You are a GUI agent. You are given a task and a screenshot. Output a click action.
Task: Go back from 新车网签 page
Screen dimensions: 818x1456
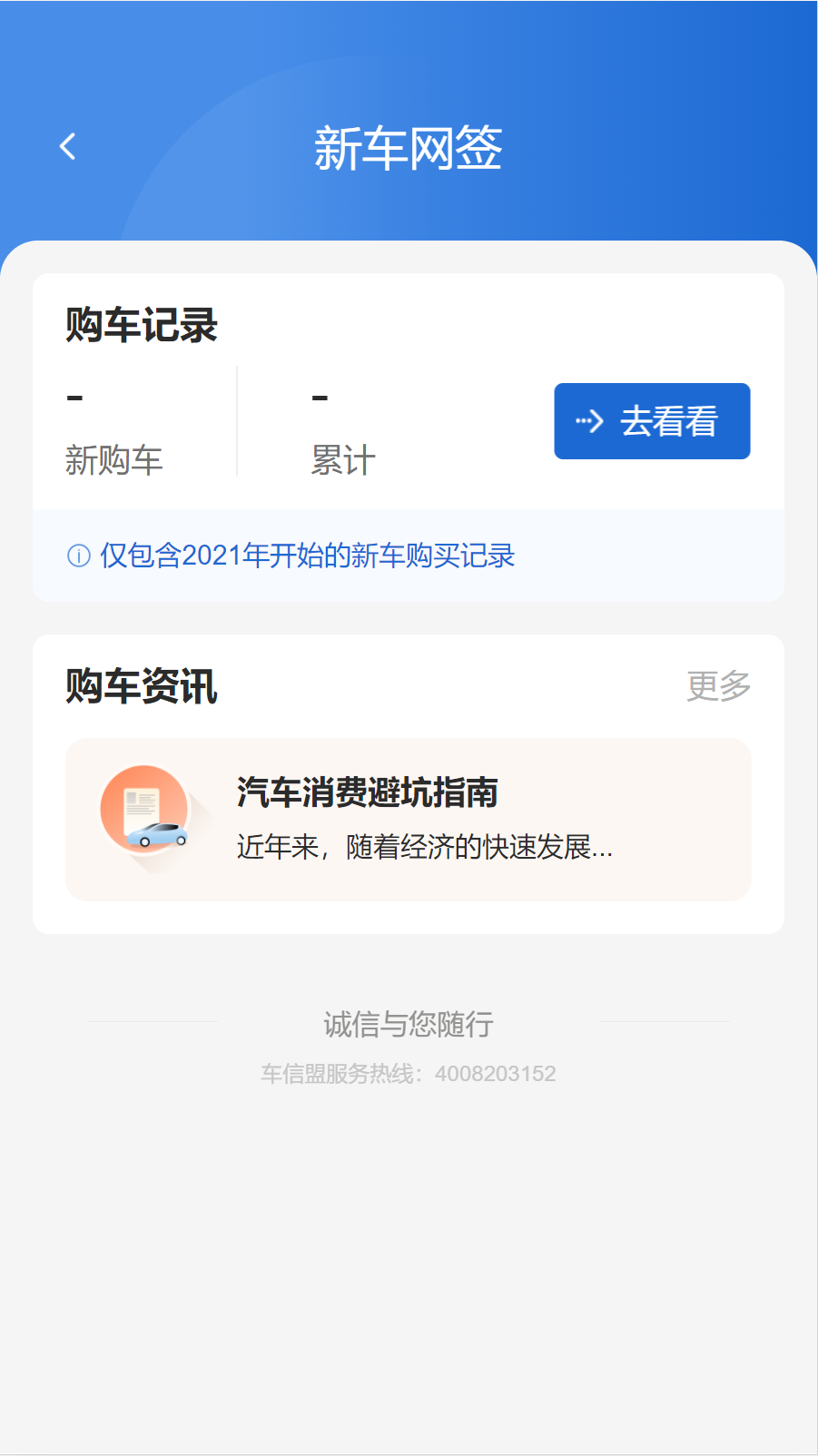click(x=68, y=146)
